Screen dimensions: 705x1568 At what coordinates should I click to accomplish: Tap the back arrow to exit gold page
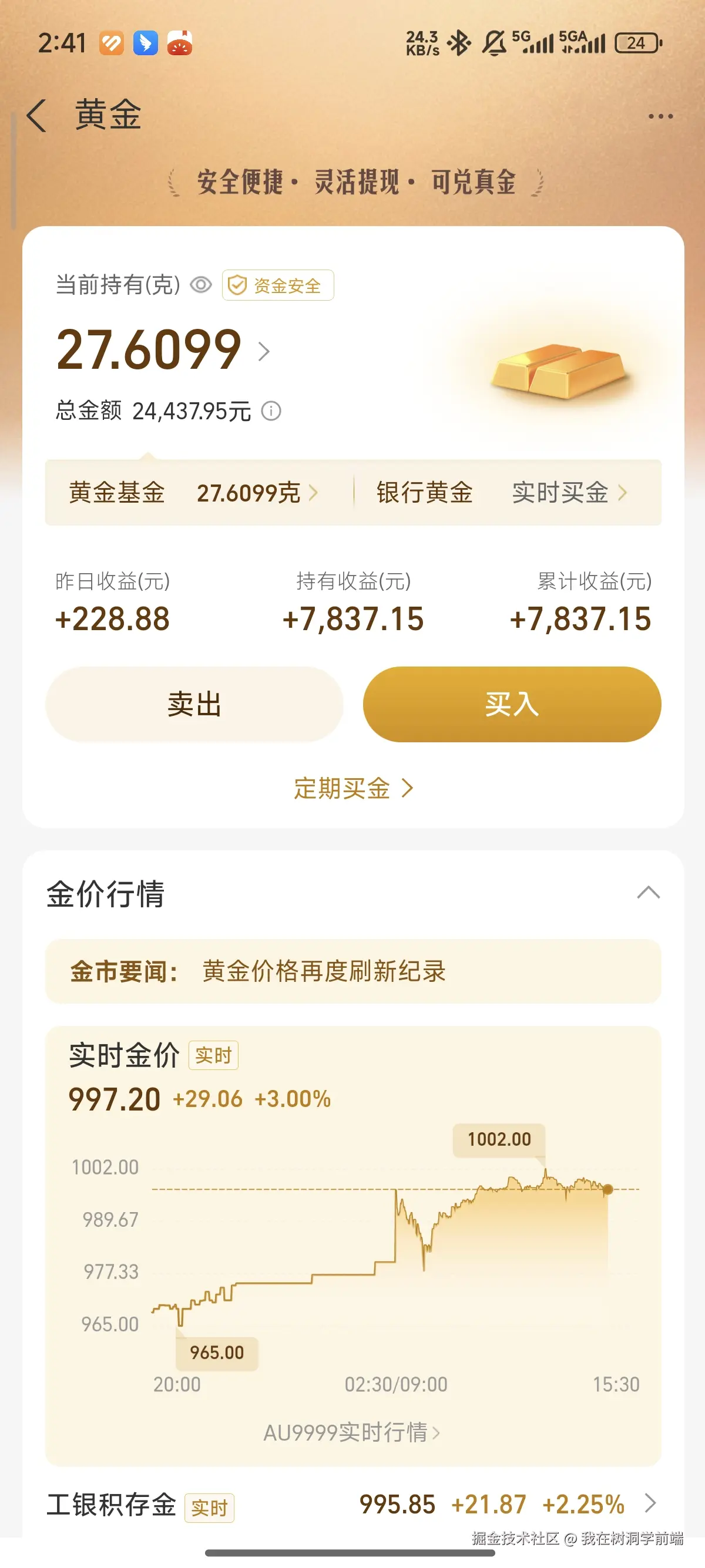click(x=38, y=115)
